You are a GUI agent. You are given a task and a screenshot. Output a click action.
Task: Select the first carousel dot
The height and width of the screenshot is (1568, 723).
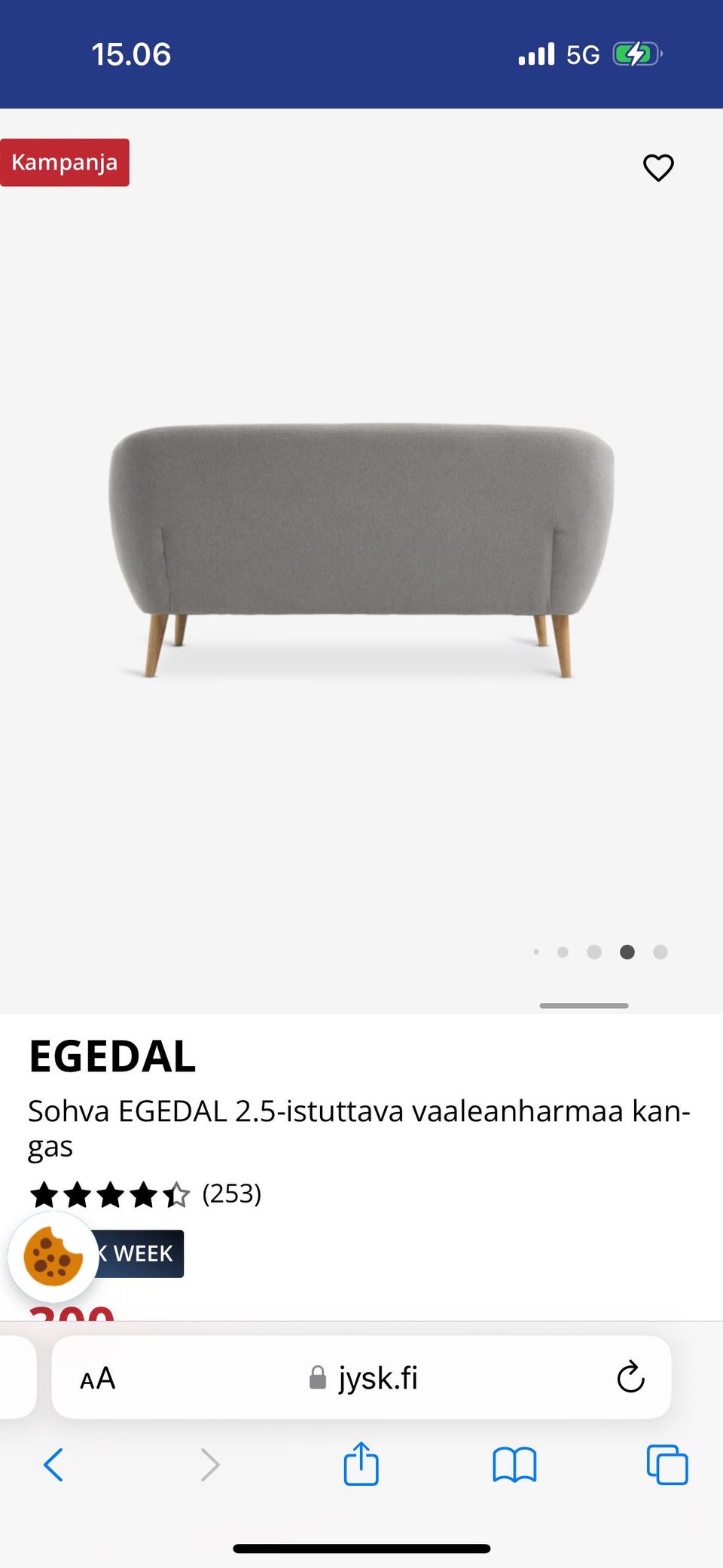pyautogui.click(x=537, y=952)
